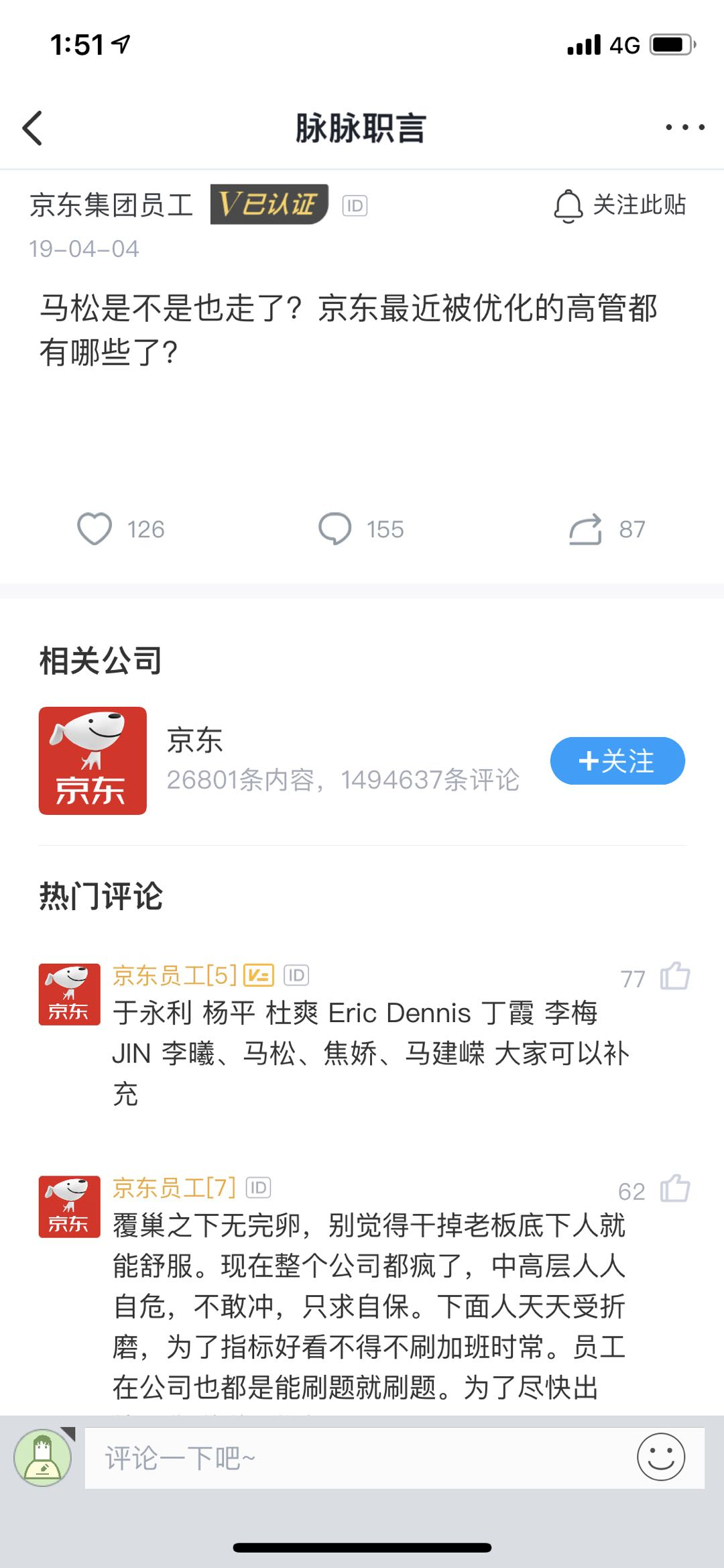Upvote the comment by 京东员工[7]
Screen dimensions: 724x1568
(674, 1189)
